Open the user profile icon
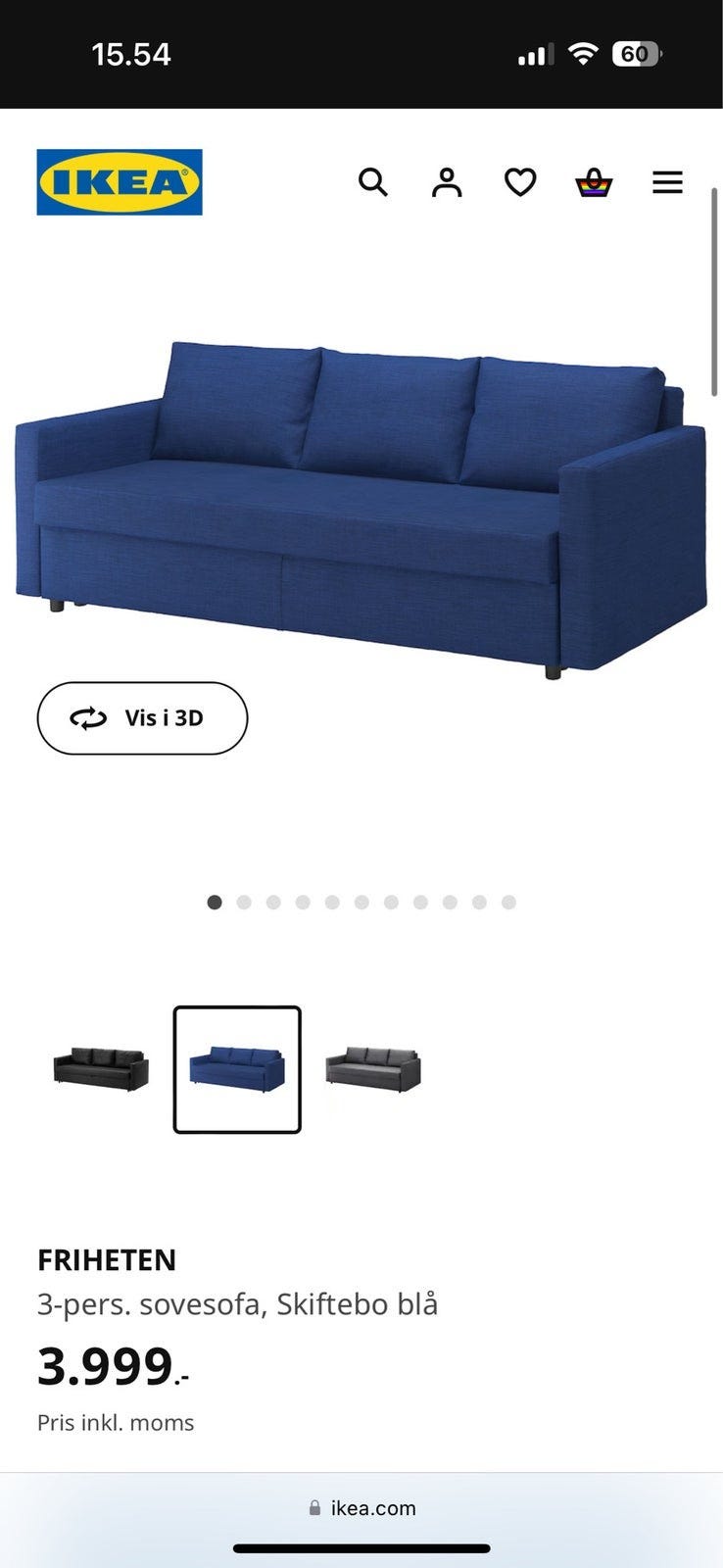The height and width of the screenshot is (1568, 723). click(x=447, y=182)
